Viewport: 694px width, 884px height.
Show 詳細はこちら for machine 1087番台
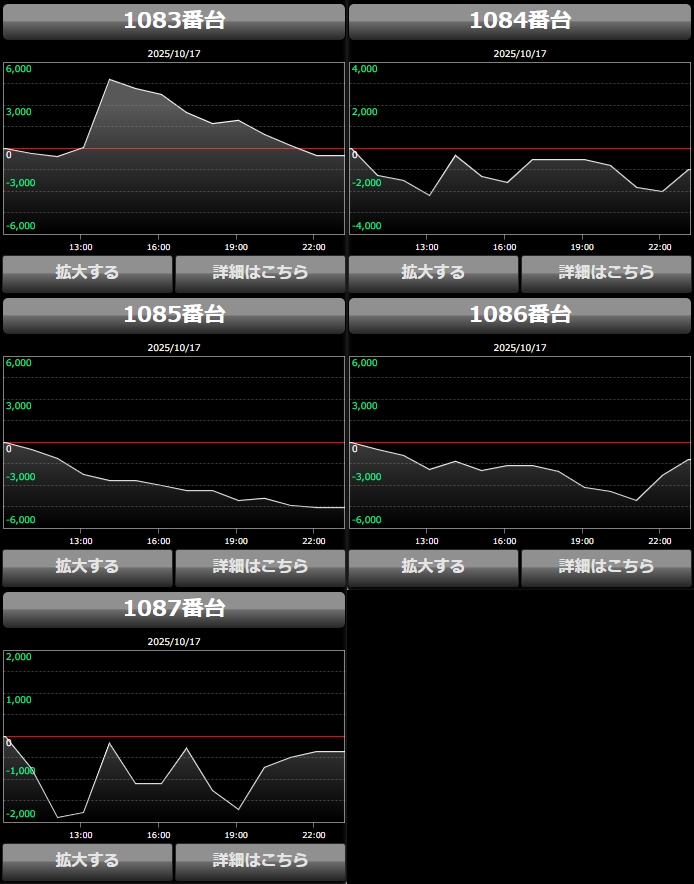(x=260, y=860)
